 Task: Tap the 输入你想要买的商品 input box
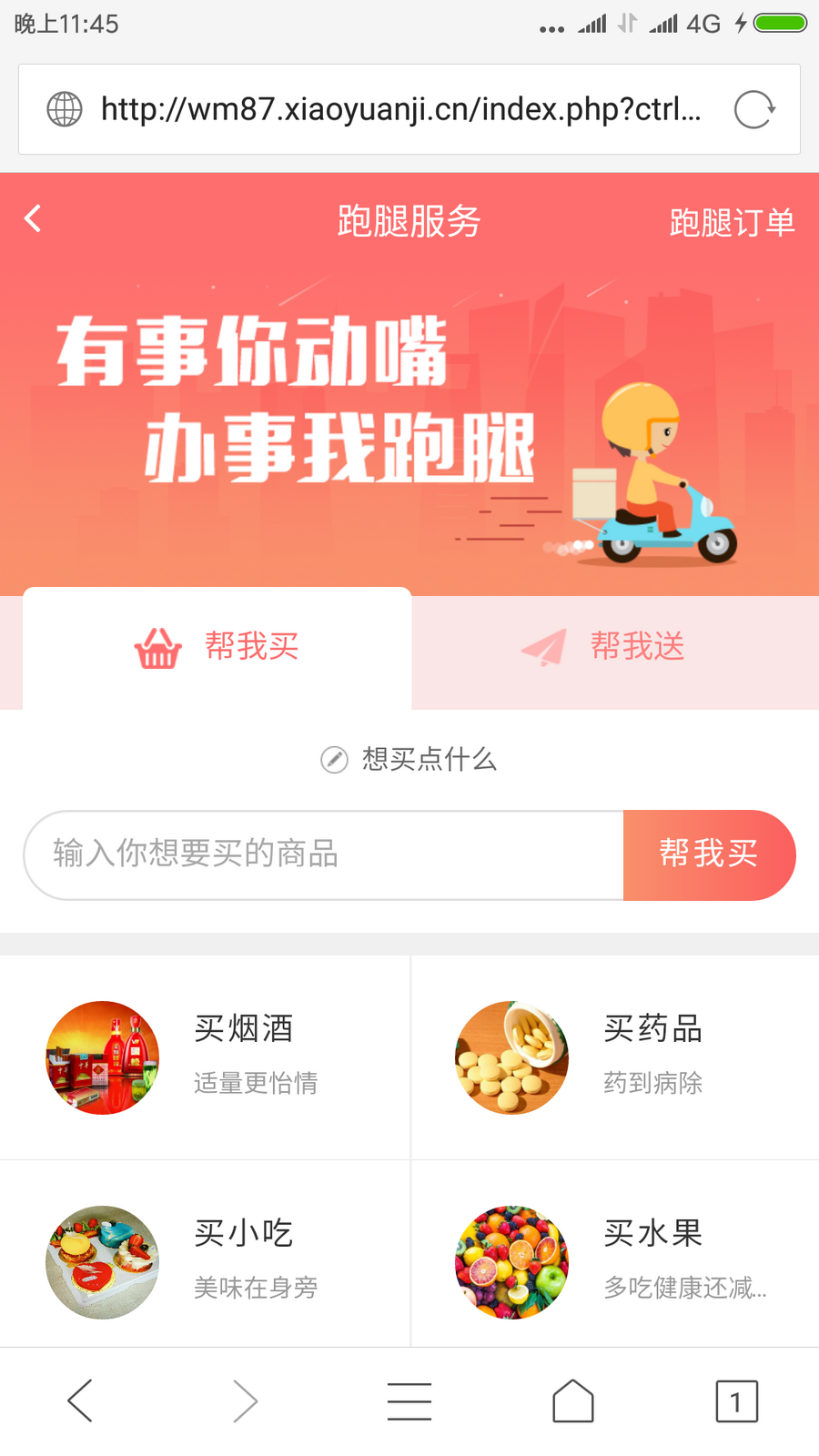click(x=318, y=854)
